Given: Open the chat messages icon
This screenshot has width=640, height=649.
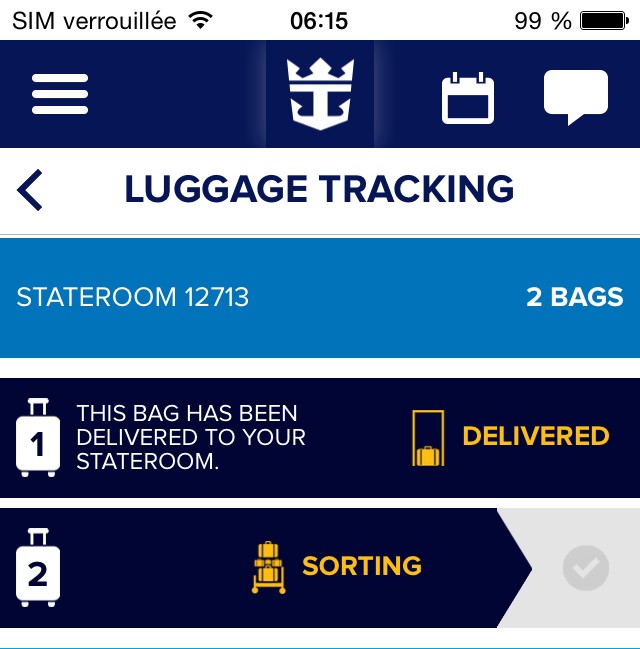Looking at the screenshot, I should pyautogui.click(x=575, y=97).
